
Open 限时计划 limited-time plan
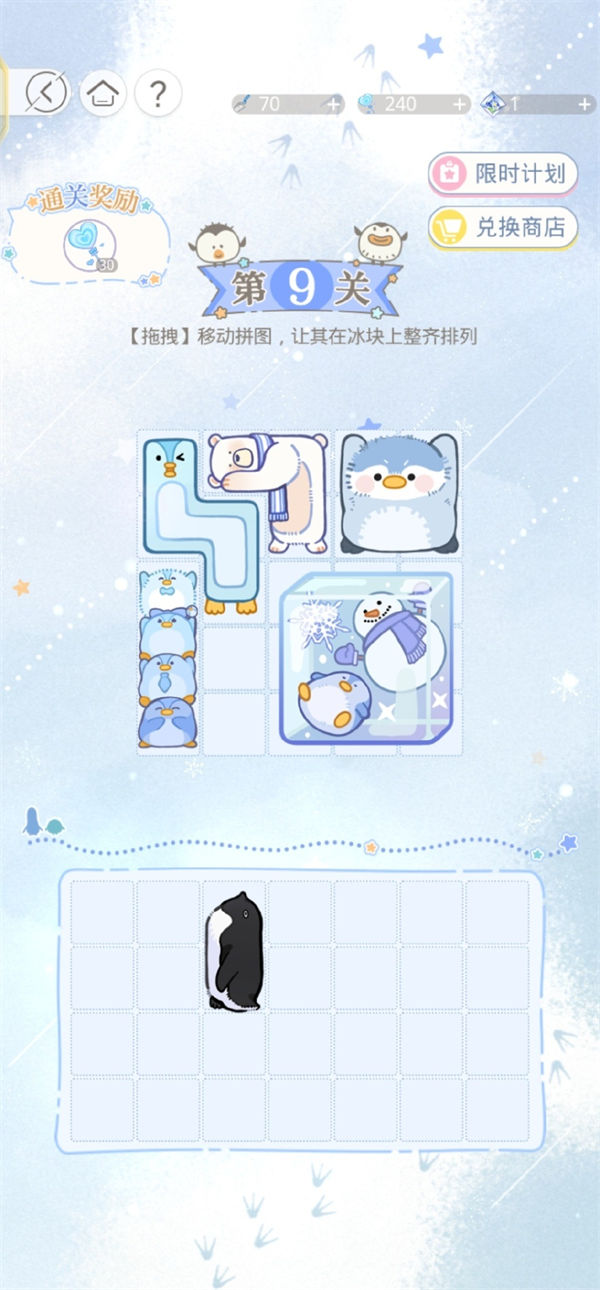(x=504, y=173)
